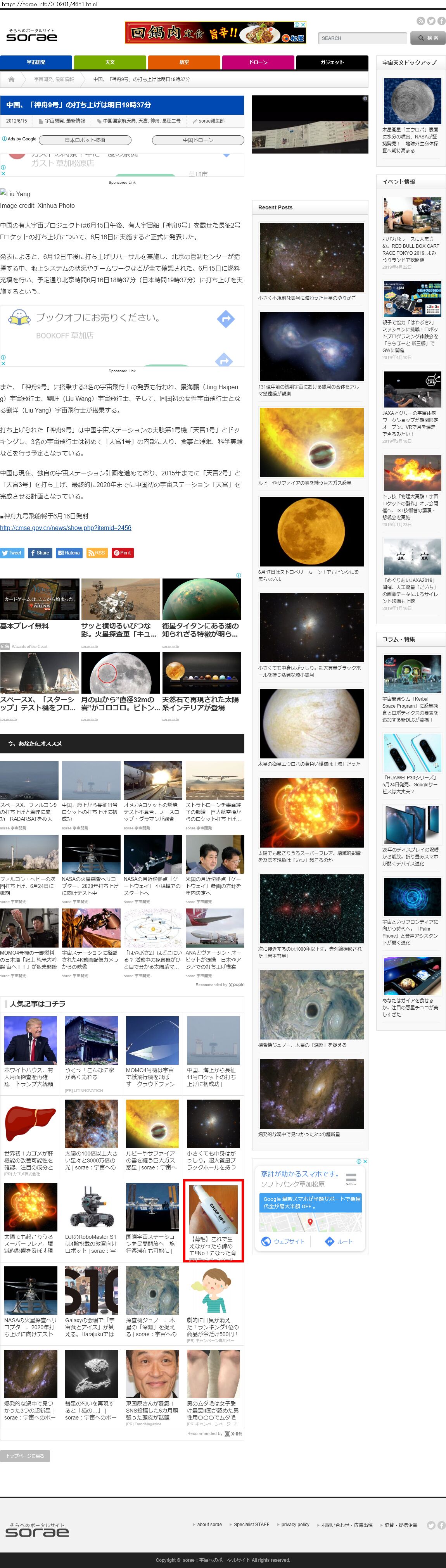Pin this article with Pin it
Image resolution: width=446 pixels, height=1568 pixels.
pyautogui.click(x=122, y=553)
